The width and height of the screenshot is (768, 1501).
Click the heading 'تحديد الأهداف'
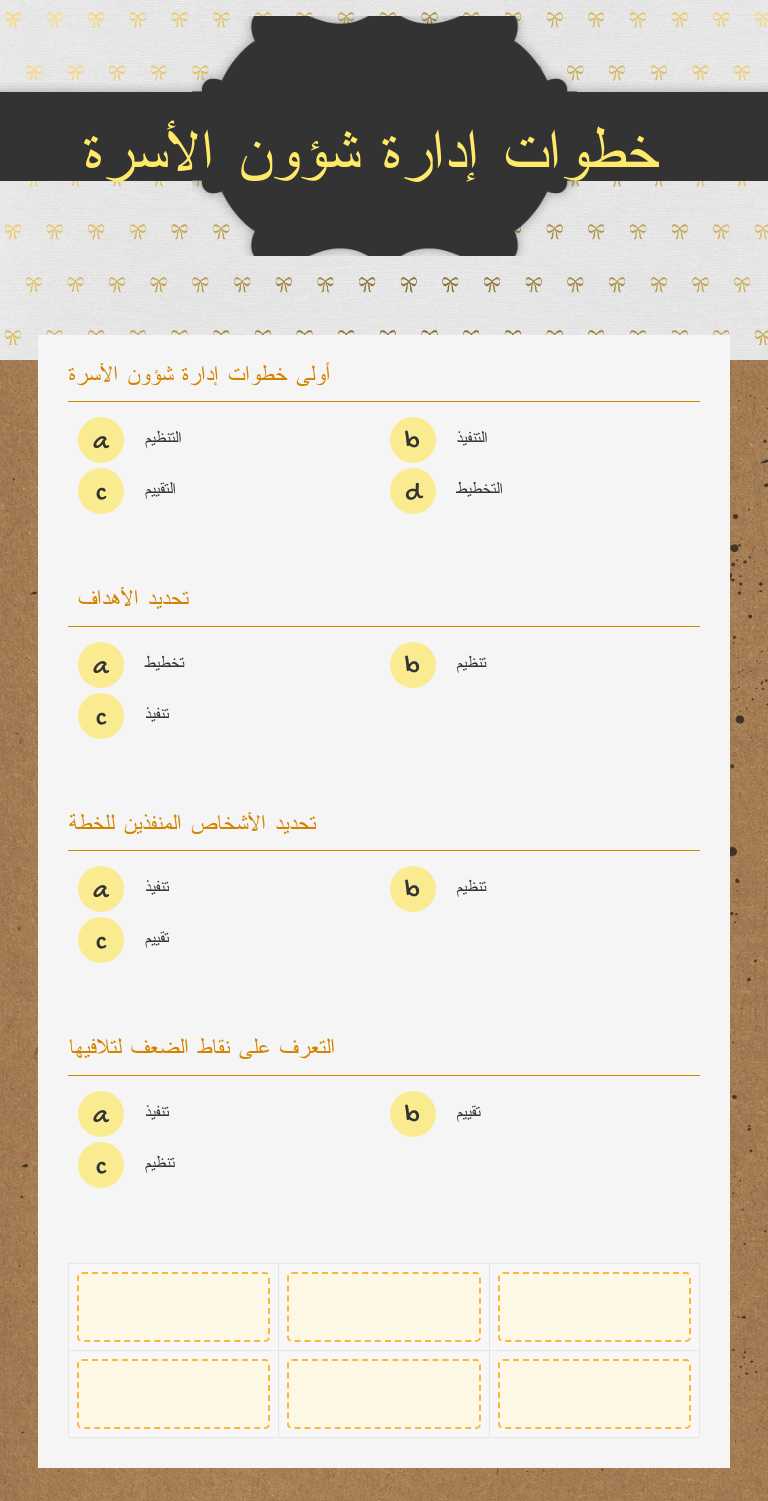click(x=132, y=597)
